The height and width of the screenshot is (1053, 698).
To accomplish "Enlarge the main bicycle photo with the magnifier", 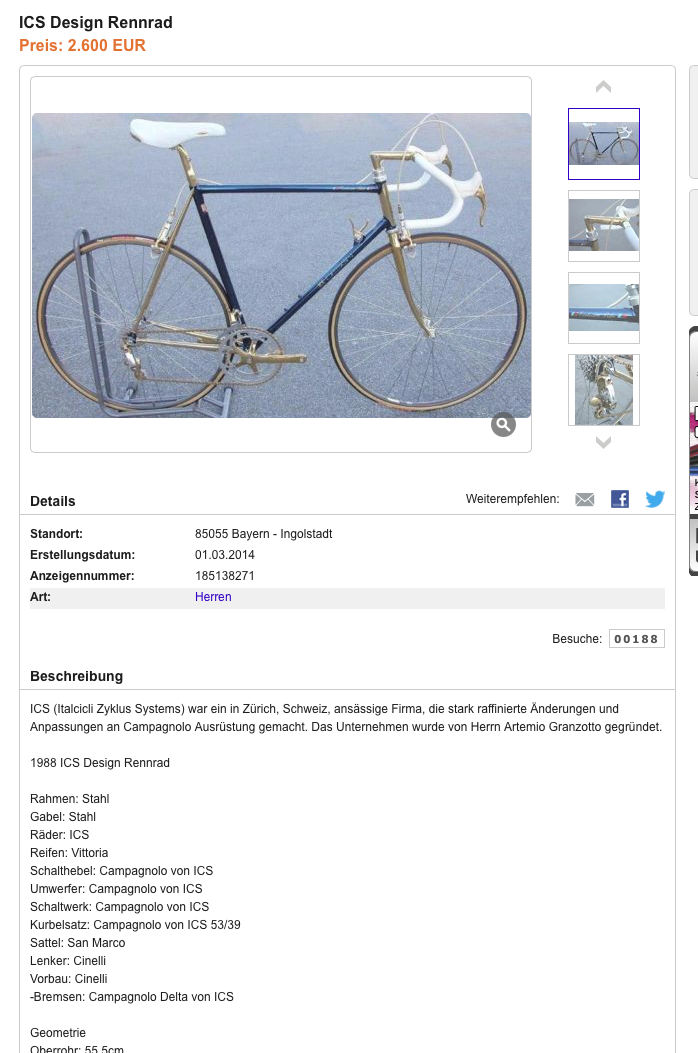I will [x=503, y=425].
